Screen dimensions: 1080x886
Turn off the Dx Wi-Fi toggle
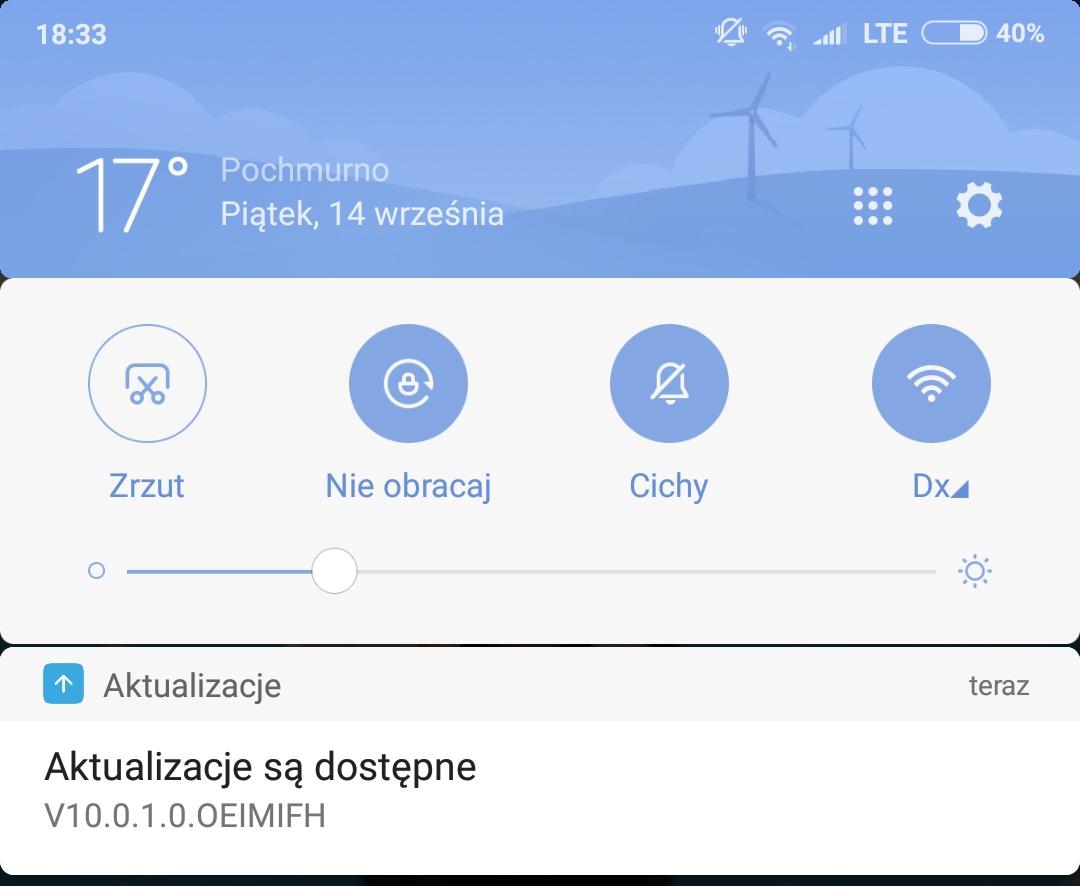931,383
